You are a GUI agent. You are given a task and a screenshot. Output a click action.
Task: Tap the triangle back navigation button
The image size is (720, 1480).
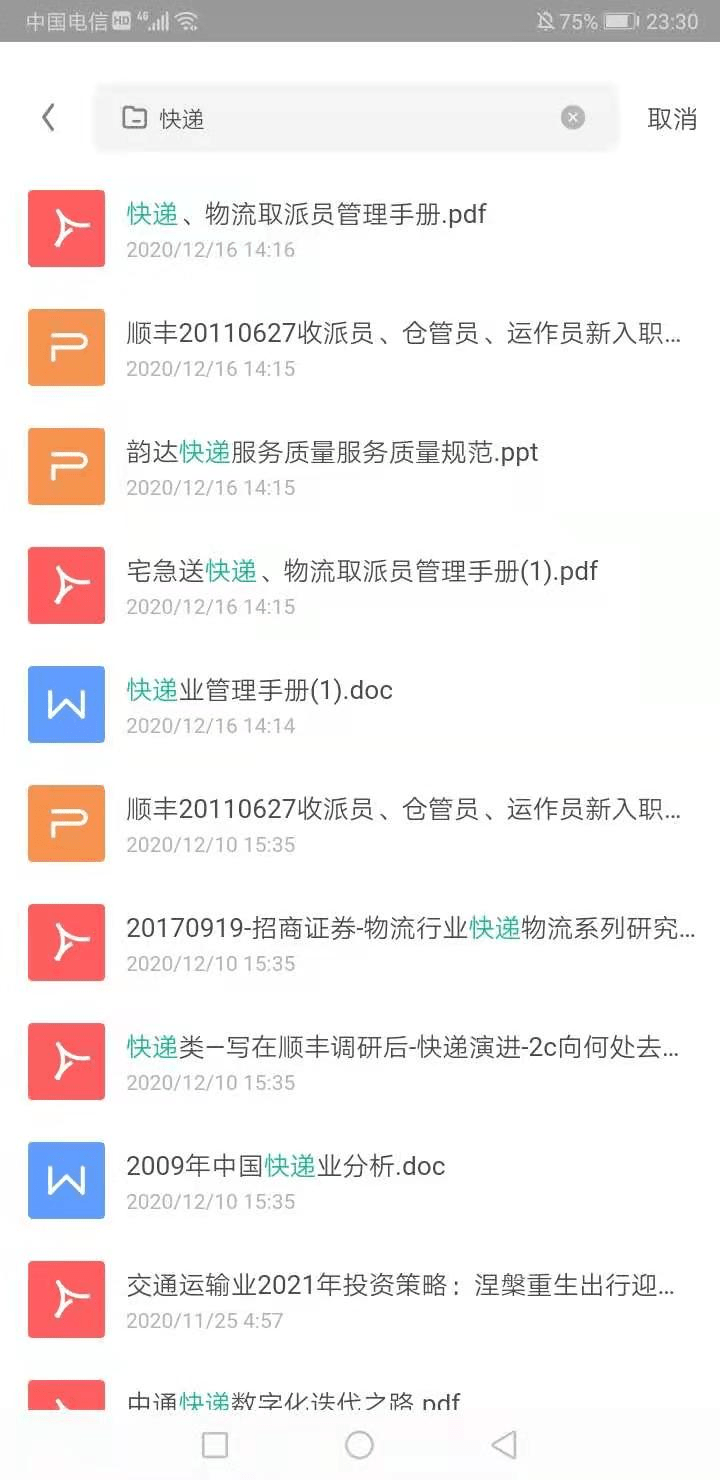tap(504, 1445)
